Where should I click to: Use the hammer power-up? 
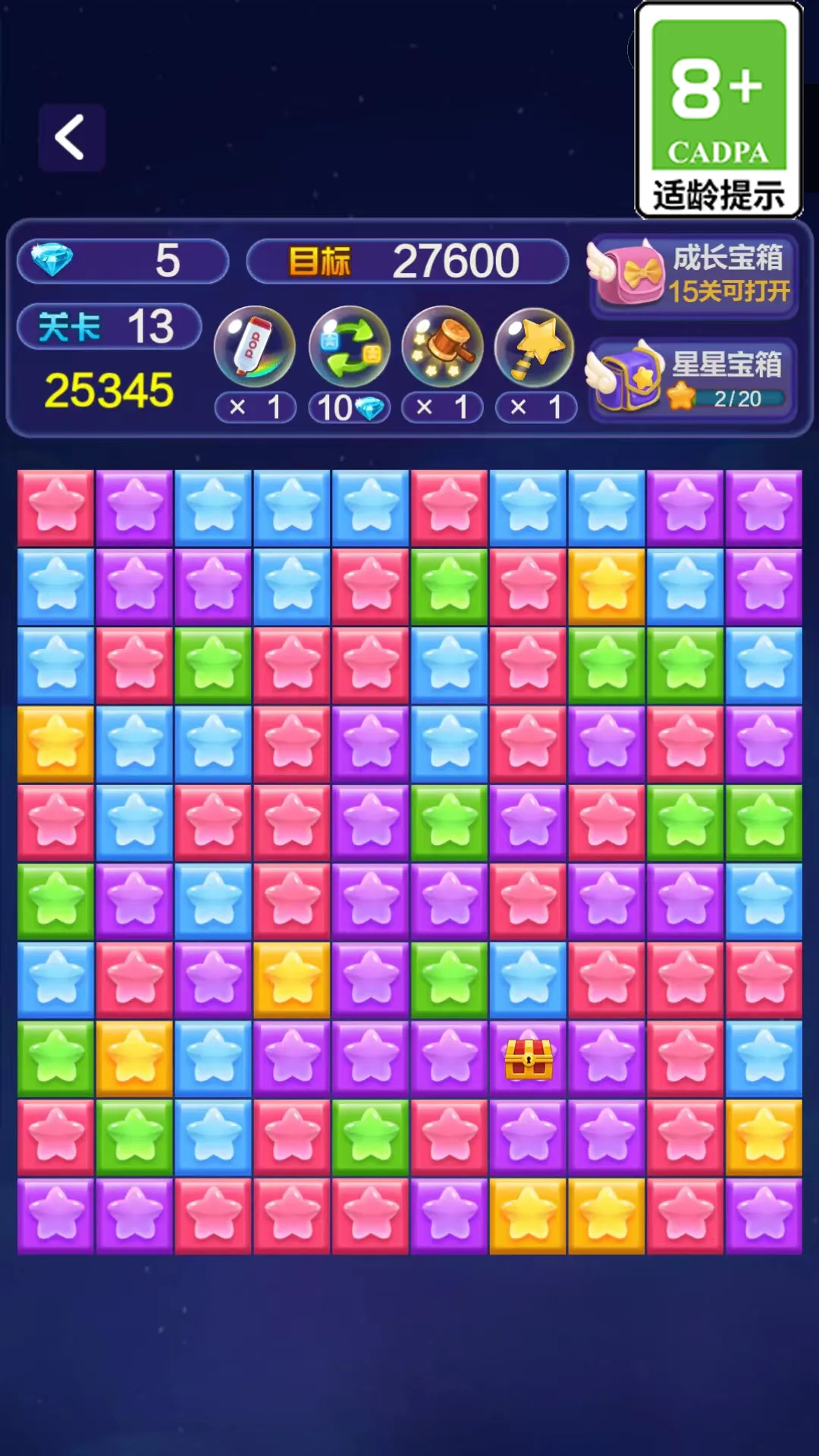tap(443, 347)
